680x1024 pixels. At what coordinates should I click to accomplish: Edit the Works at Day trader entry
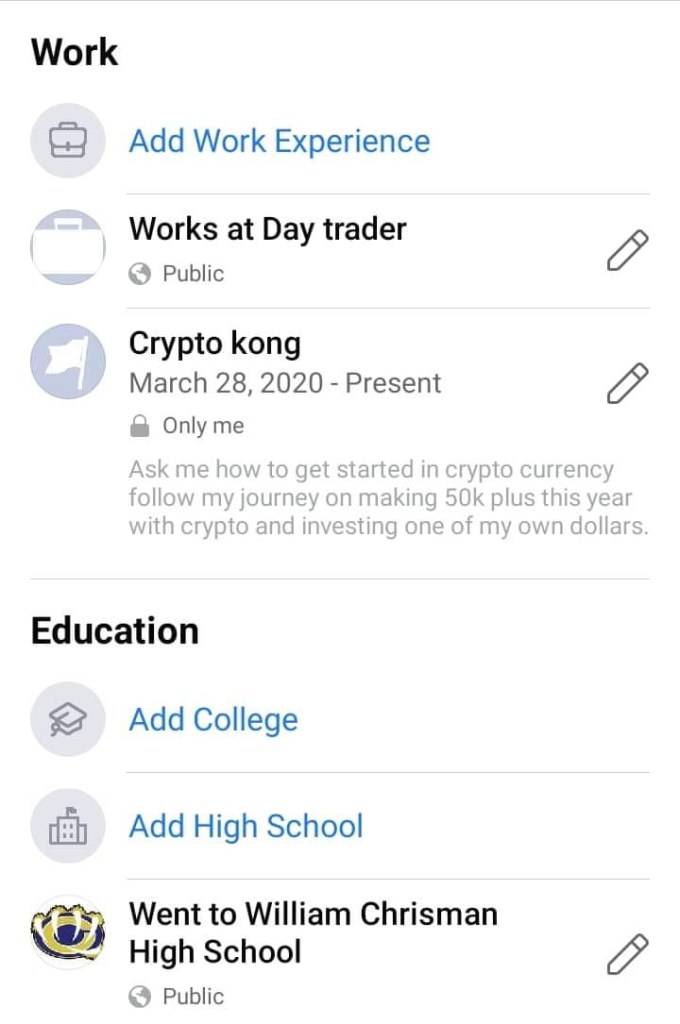click(628, 250)
